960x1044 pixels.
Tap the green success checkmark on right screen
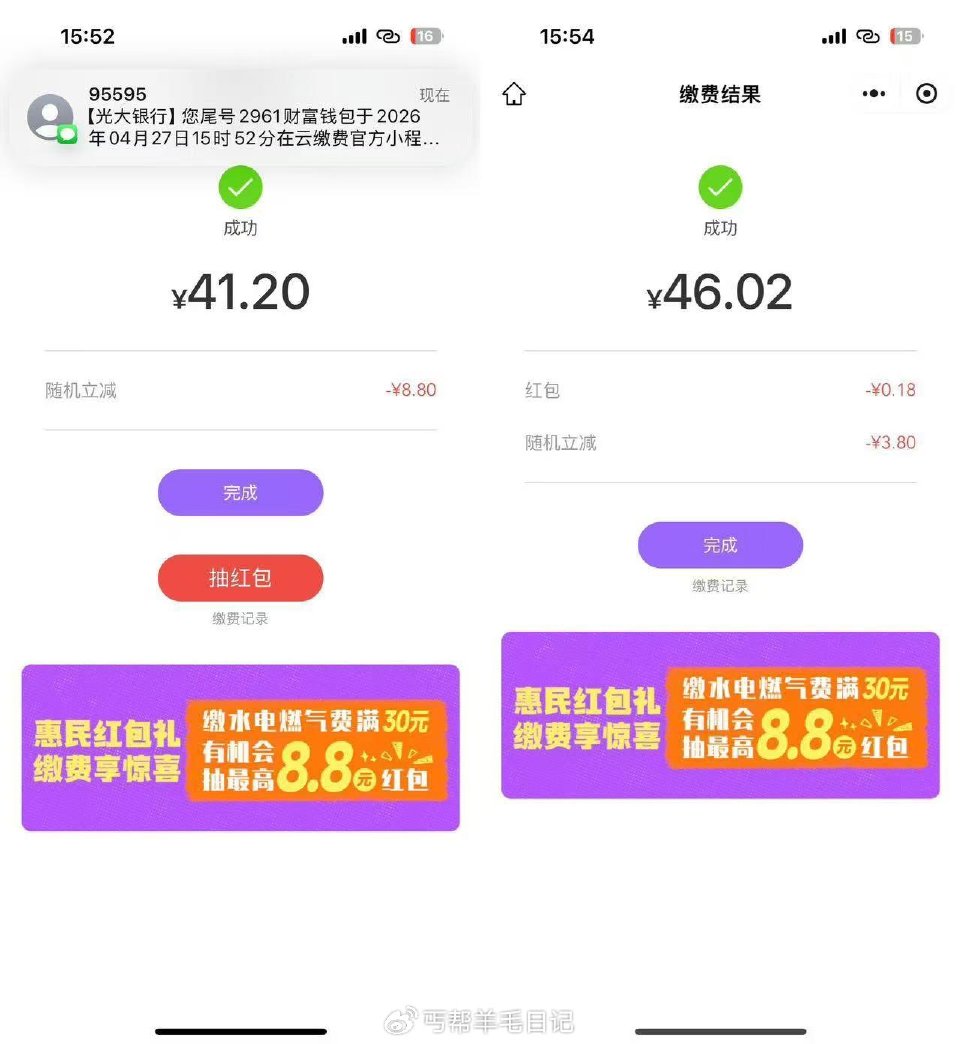click(720, 188)
